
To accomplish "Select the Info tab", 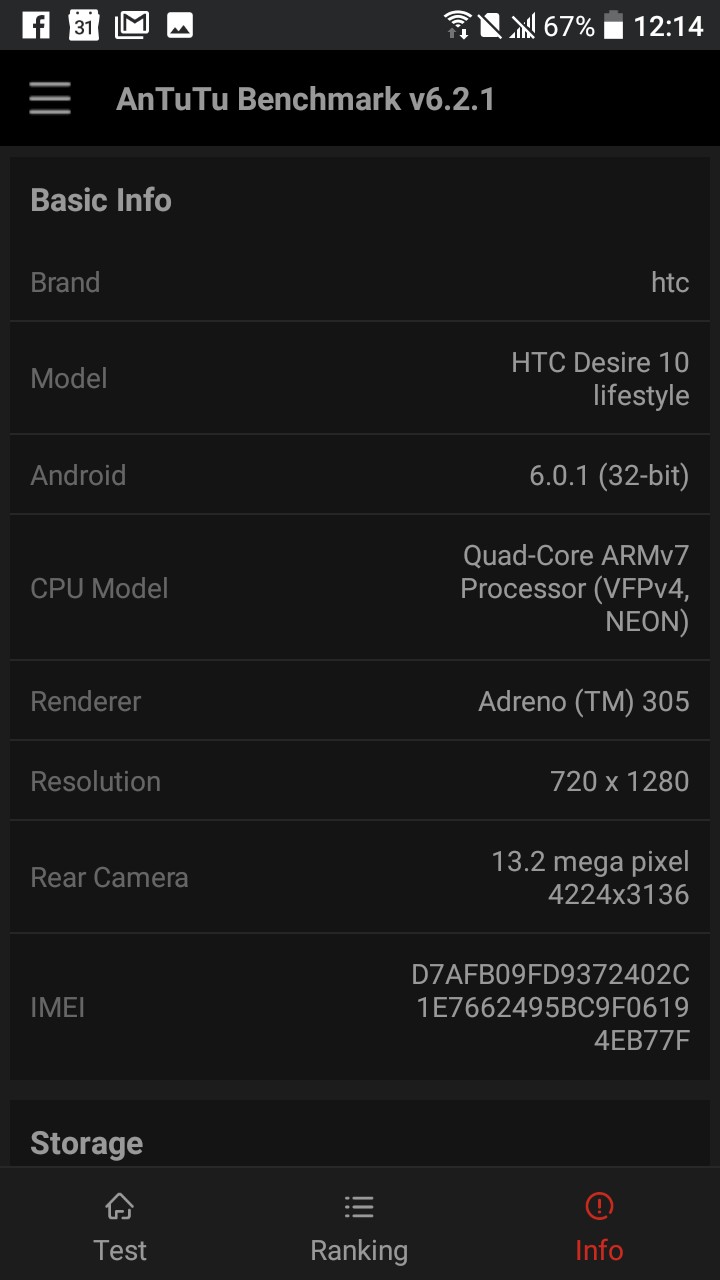I will (x=599, y=1227).
